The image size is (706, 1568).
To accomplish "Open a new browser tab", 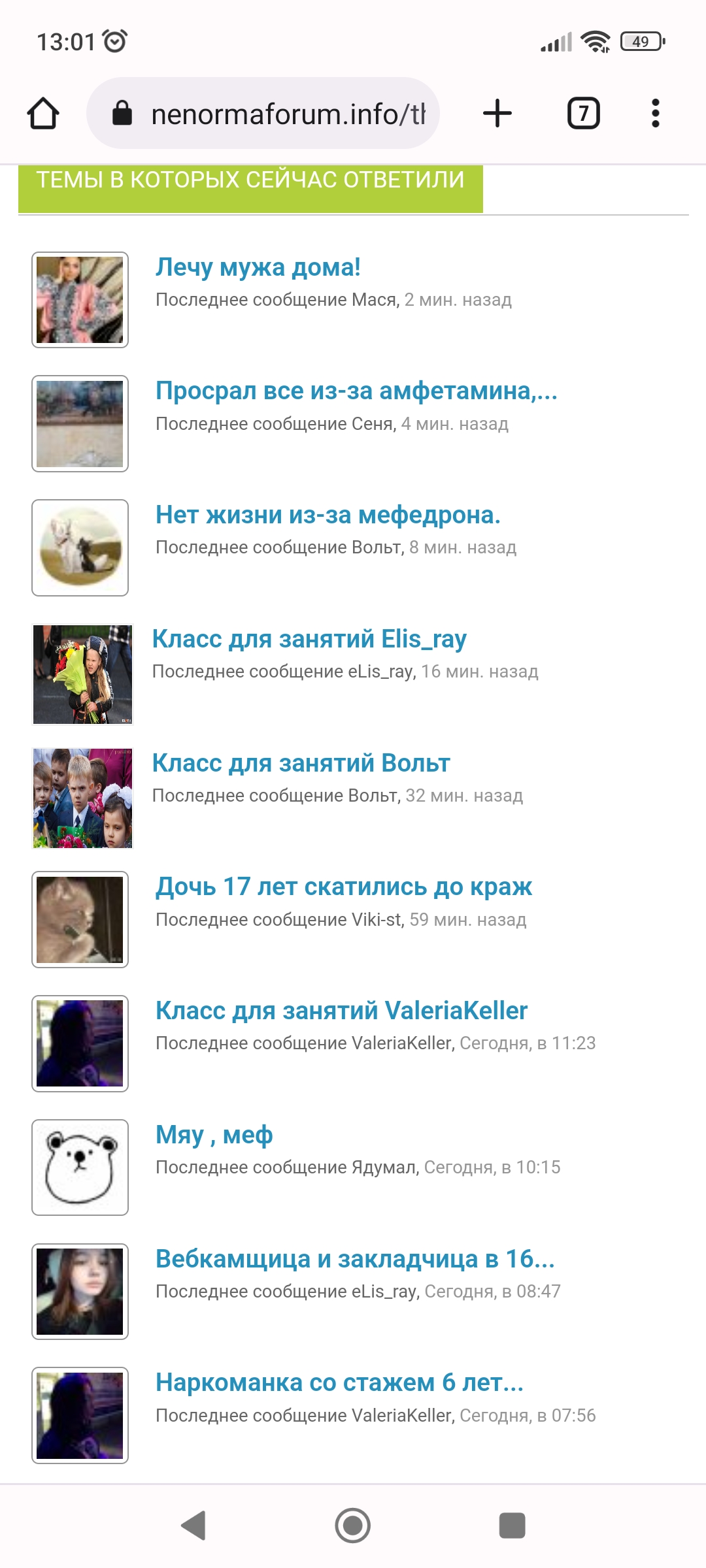I will click(x=497, y=114).
